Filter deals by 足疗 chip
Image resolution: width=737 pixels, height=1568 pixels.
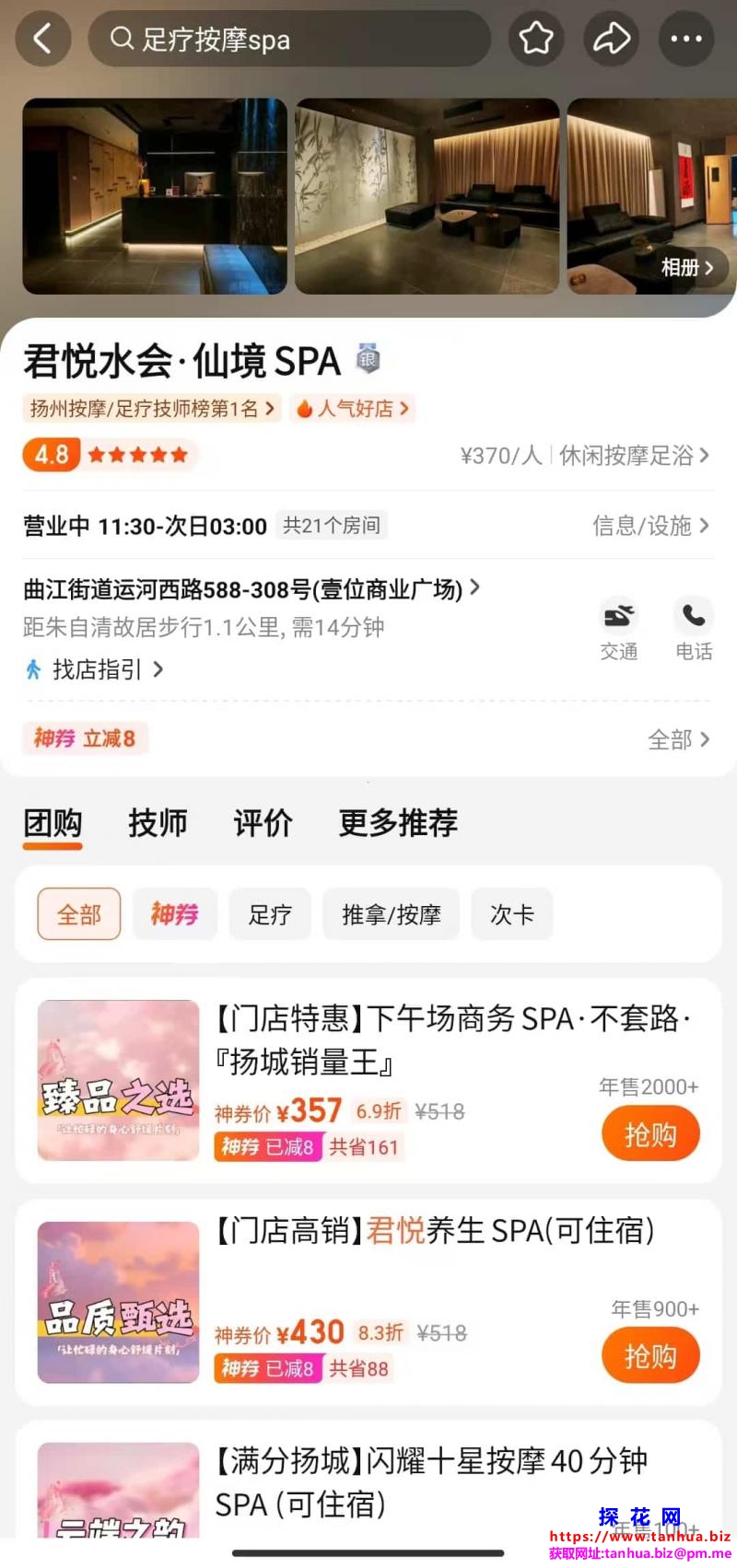pos(270,914)
